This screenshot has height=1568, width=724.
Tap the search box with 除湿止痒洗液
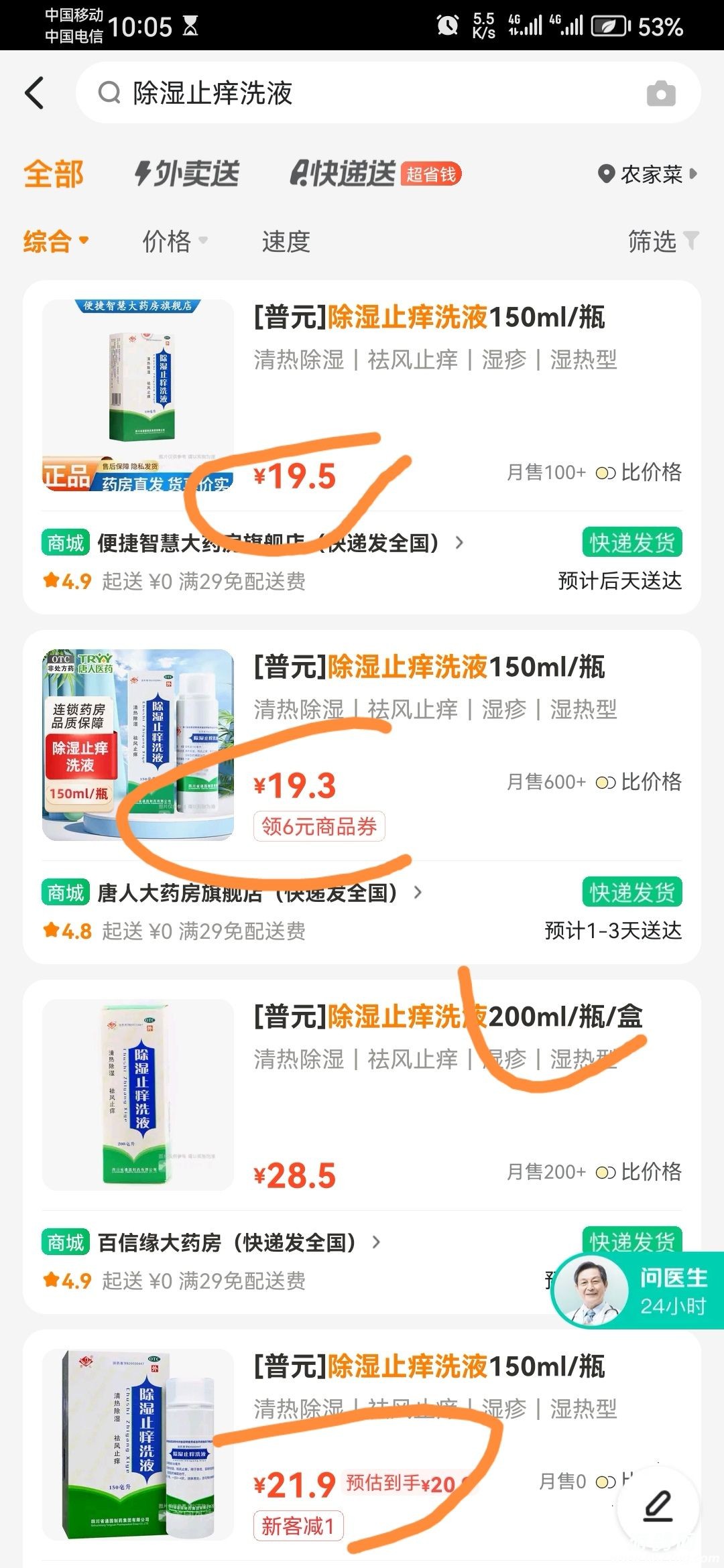pos(362,92)
